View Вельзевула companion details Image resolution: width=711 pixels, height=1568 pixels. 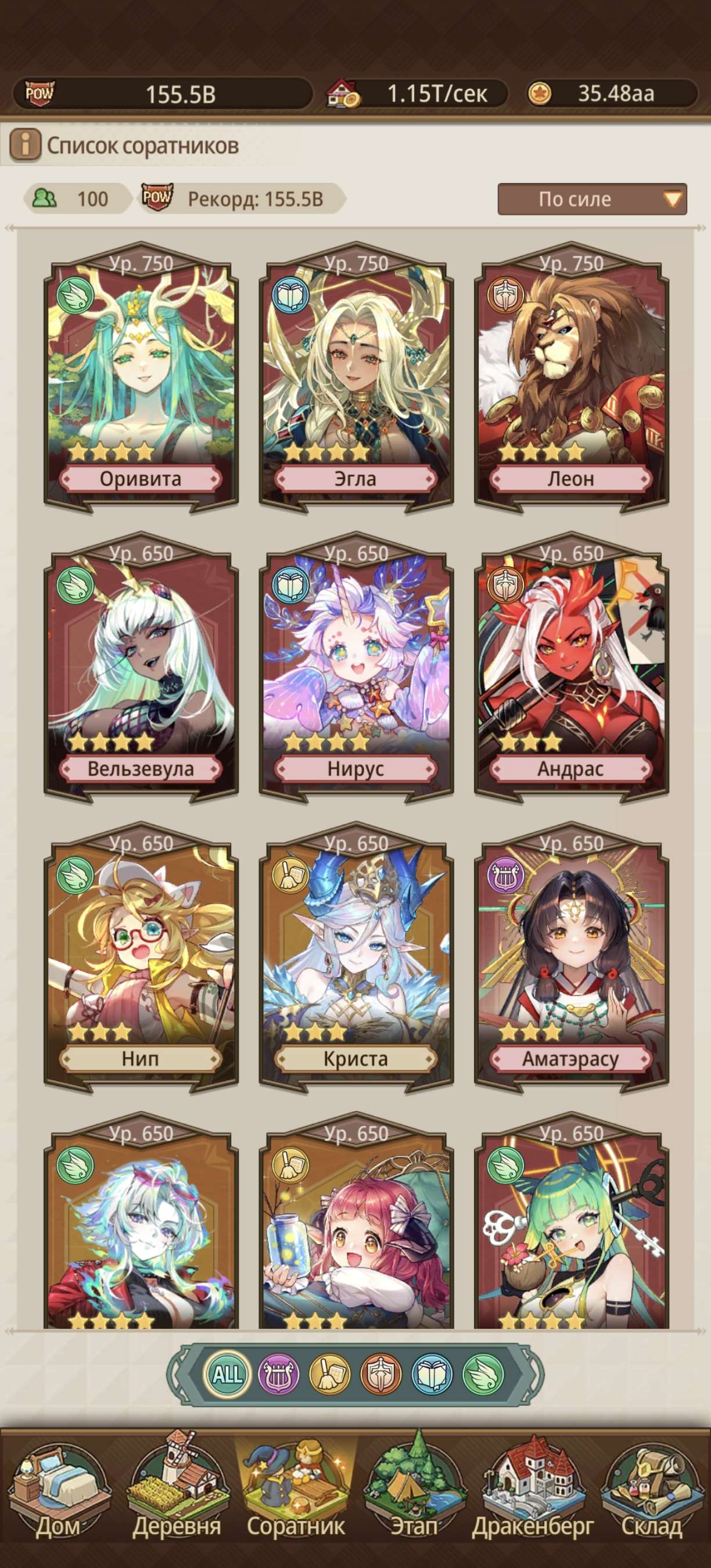[141, 668]
